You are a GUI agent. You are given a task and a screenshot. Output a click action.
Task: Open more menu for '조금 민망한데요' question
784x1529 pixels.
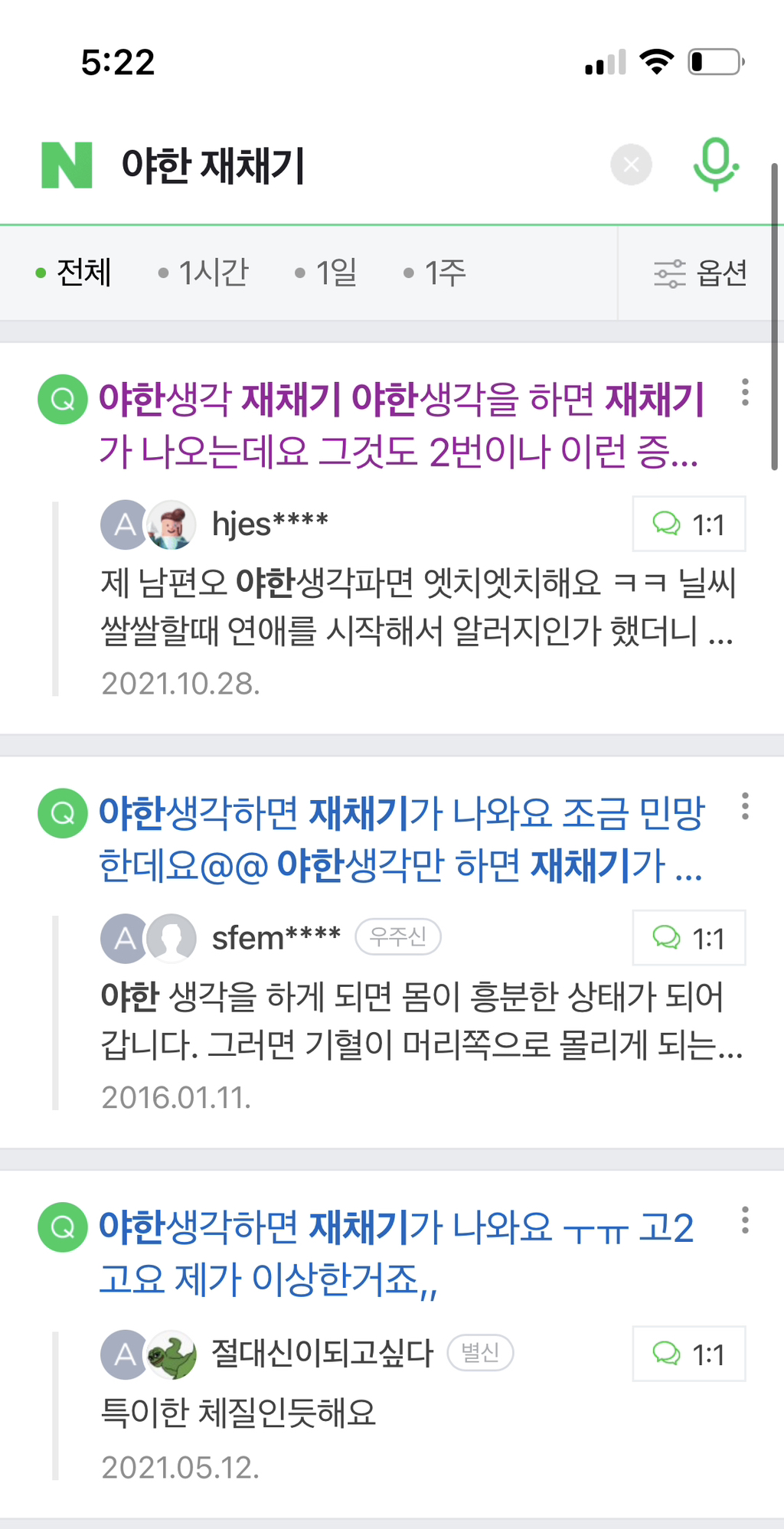coord(745,806)
